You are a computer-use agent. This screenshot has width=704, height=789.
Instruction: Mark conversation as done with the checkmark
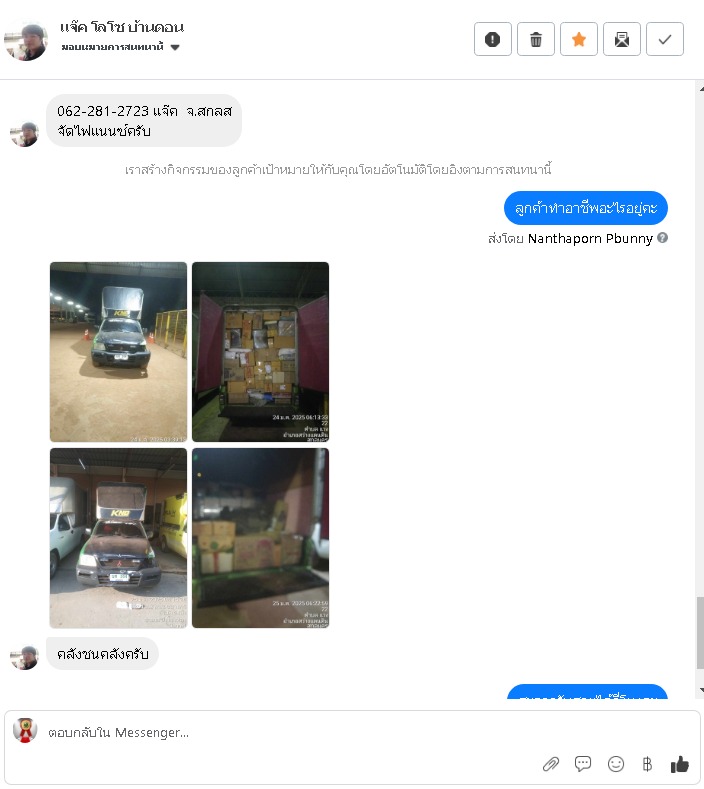click(x=665, y=39)
